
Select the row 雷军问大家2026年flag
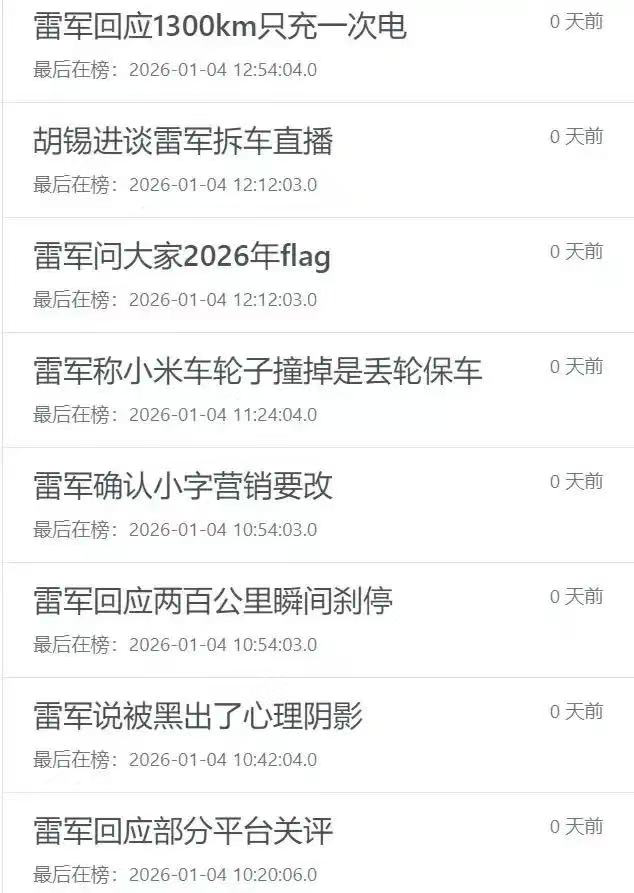tap(182, 257)
